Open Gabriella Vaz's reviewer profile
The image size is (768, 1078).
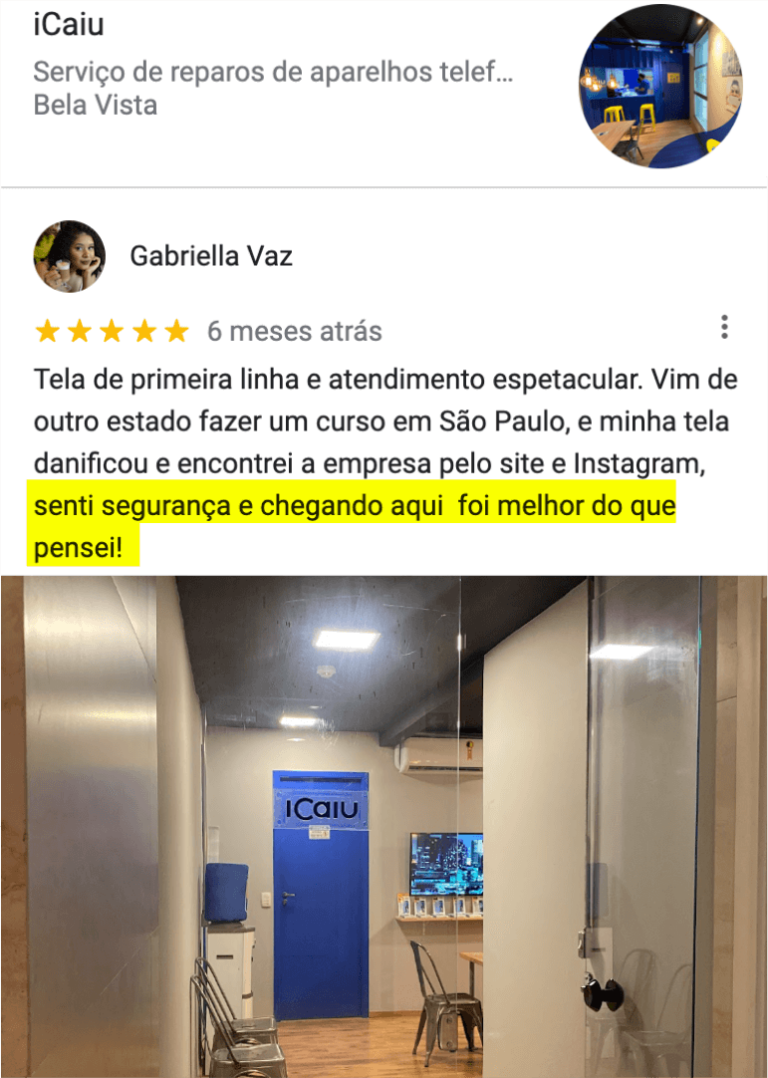(211, 256)
